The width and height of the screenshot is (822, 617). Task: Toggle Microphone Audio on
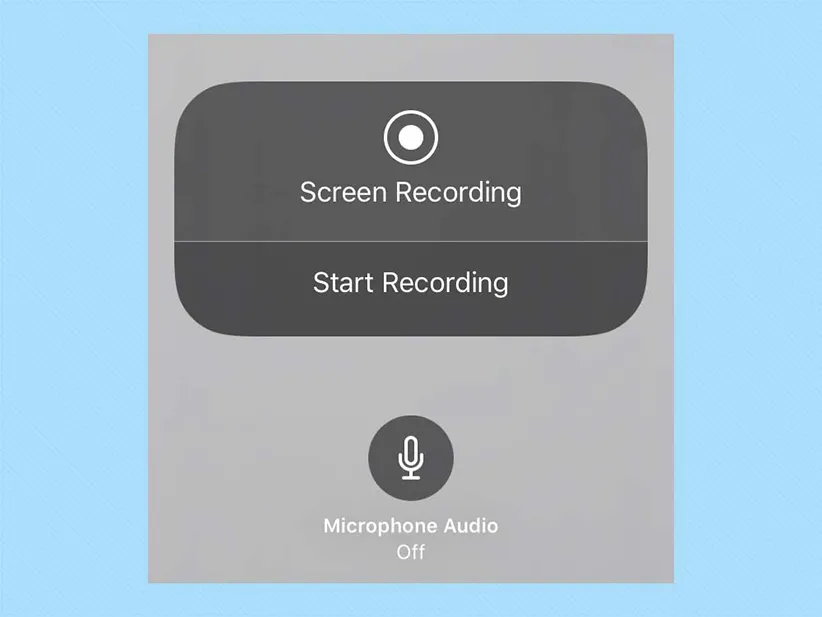[x=410, y=458]
